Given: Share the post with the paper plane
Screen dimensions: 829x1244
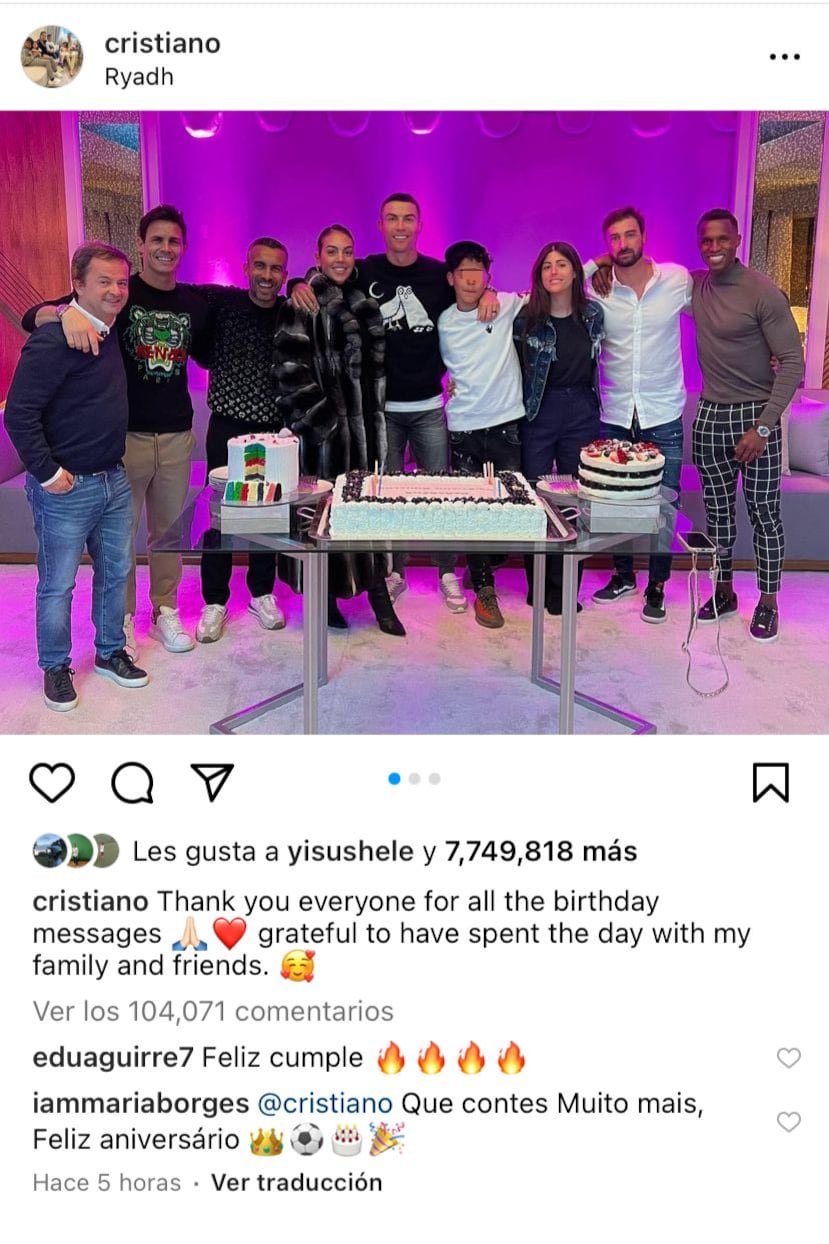Looking at the screenshot, I should coord(211,783).
